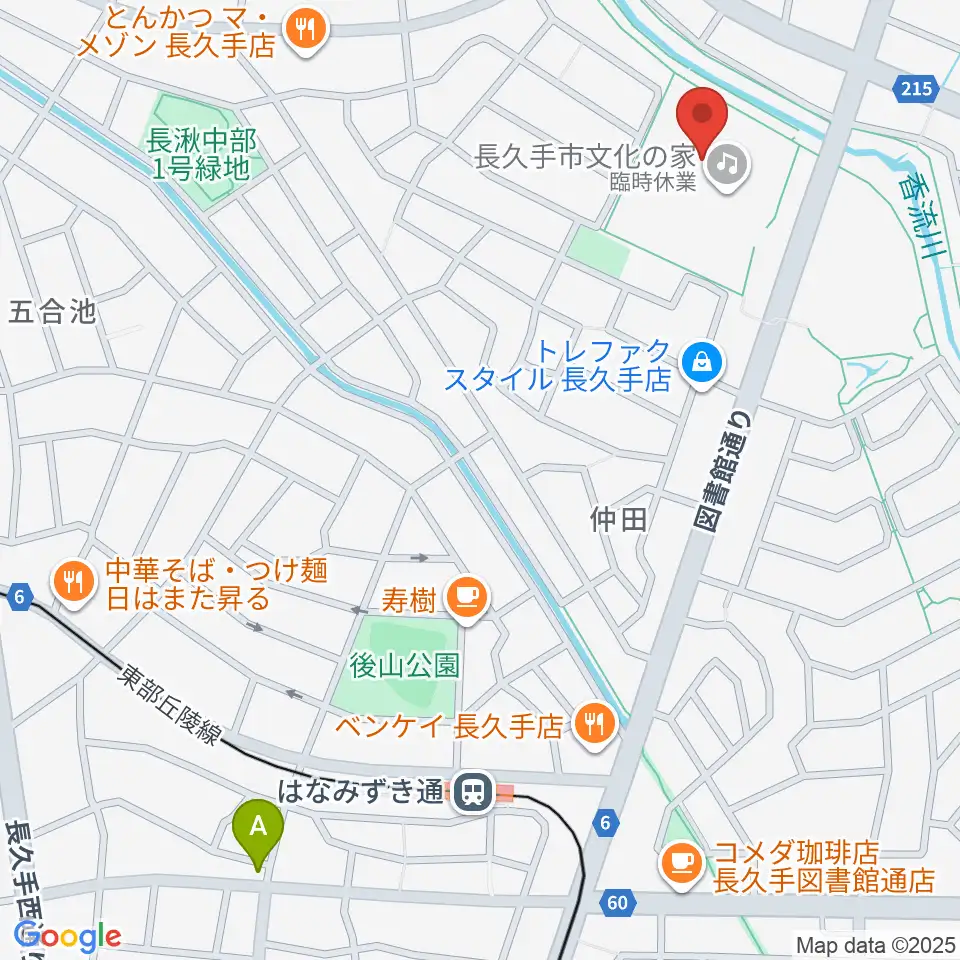Open the はなみずき通 station icon

coord(471,791)
